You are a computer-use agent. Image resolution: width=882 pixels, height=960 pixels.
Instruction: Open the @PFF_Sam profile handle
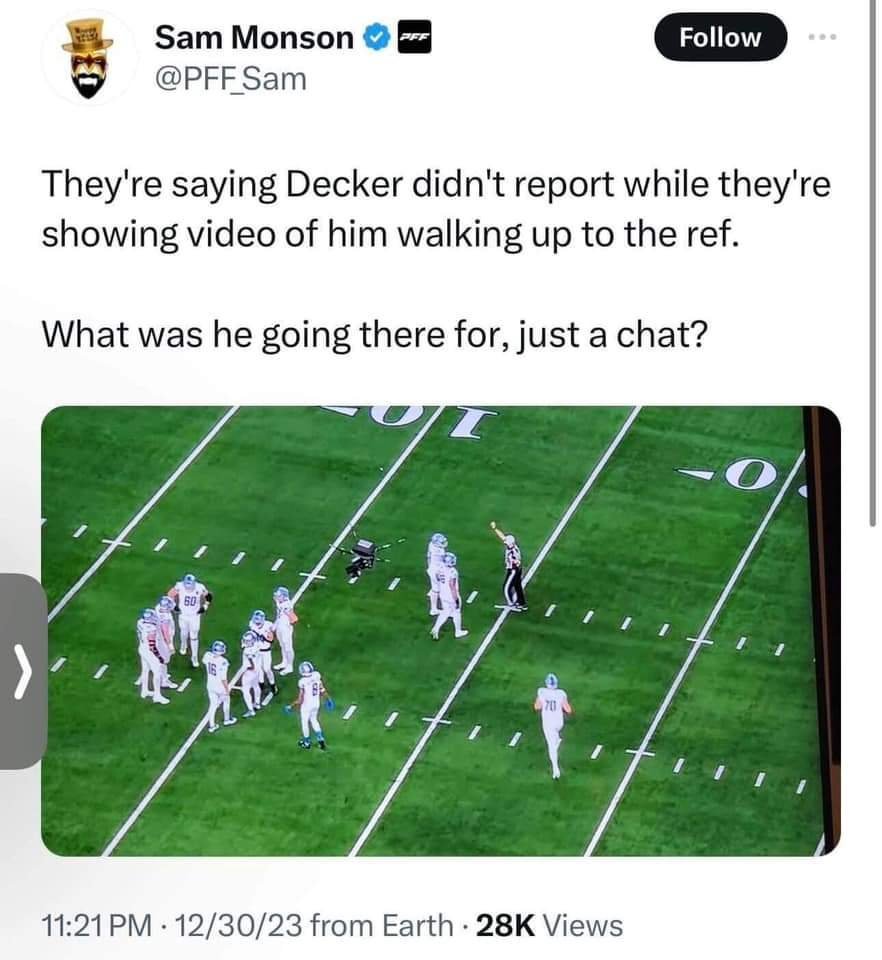(x=230, y=77)
